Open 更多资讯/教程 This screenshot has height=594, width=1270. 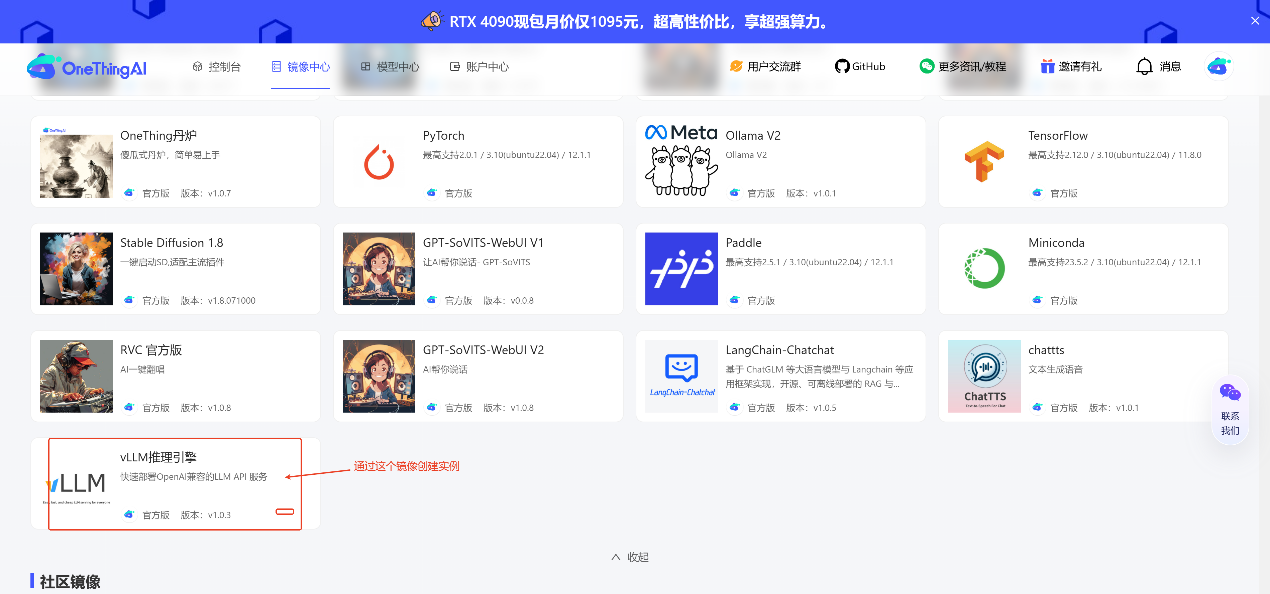coord(963,67)
